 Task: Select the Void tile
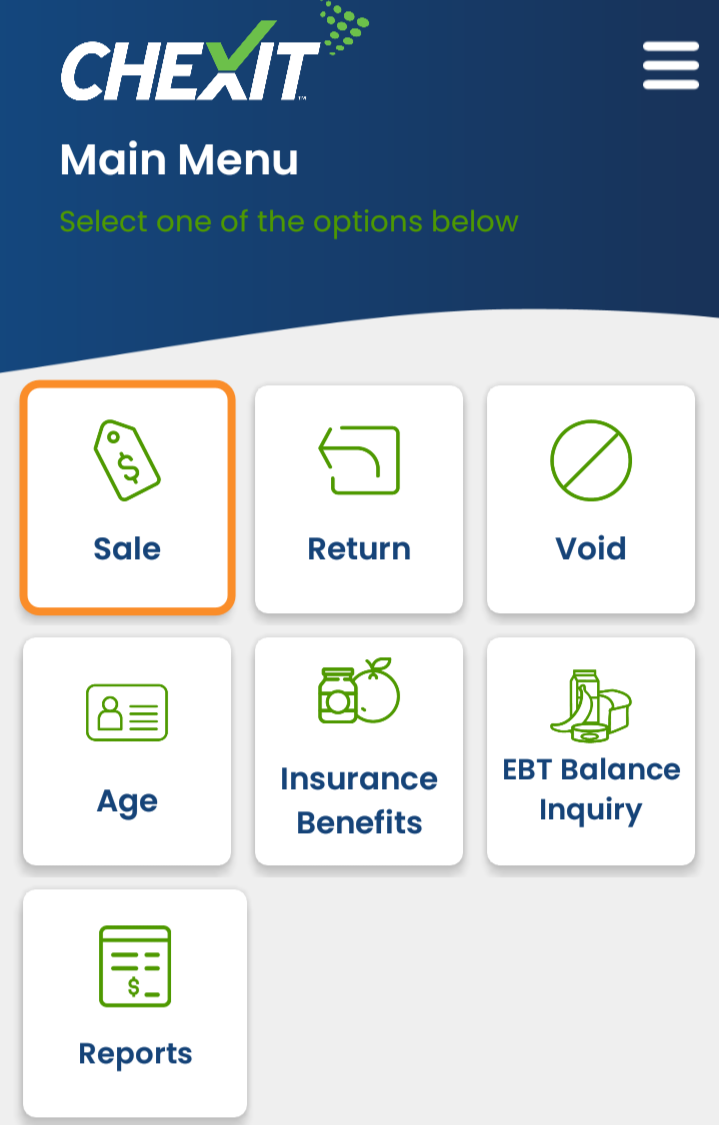(x=590, y=497)
